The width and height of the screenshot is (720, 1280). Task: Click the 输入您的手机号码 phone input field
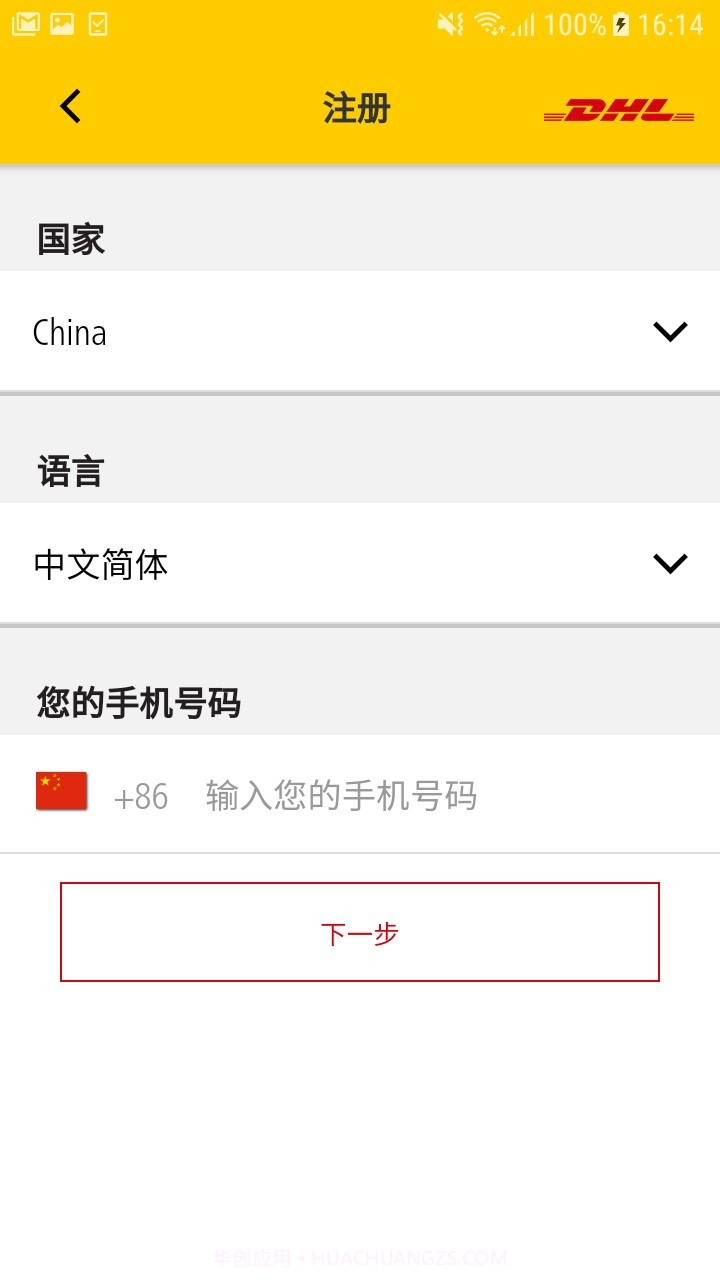[x=340, y=795]
